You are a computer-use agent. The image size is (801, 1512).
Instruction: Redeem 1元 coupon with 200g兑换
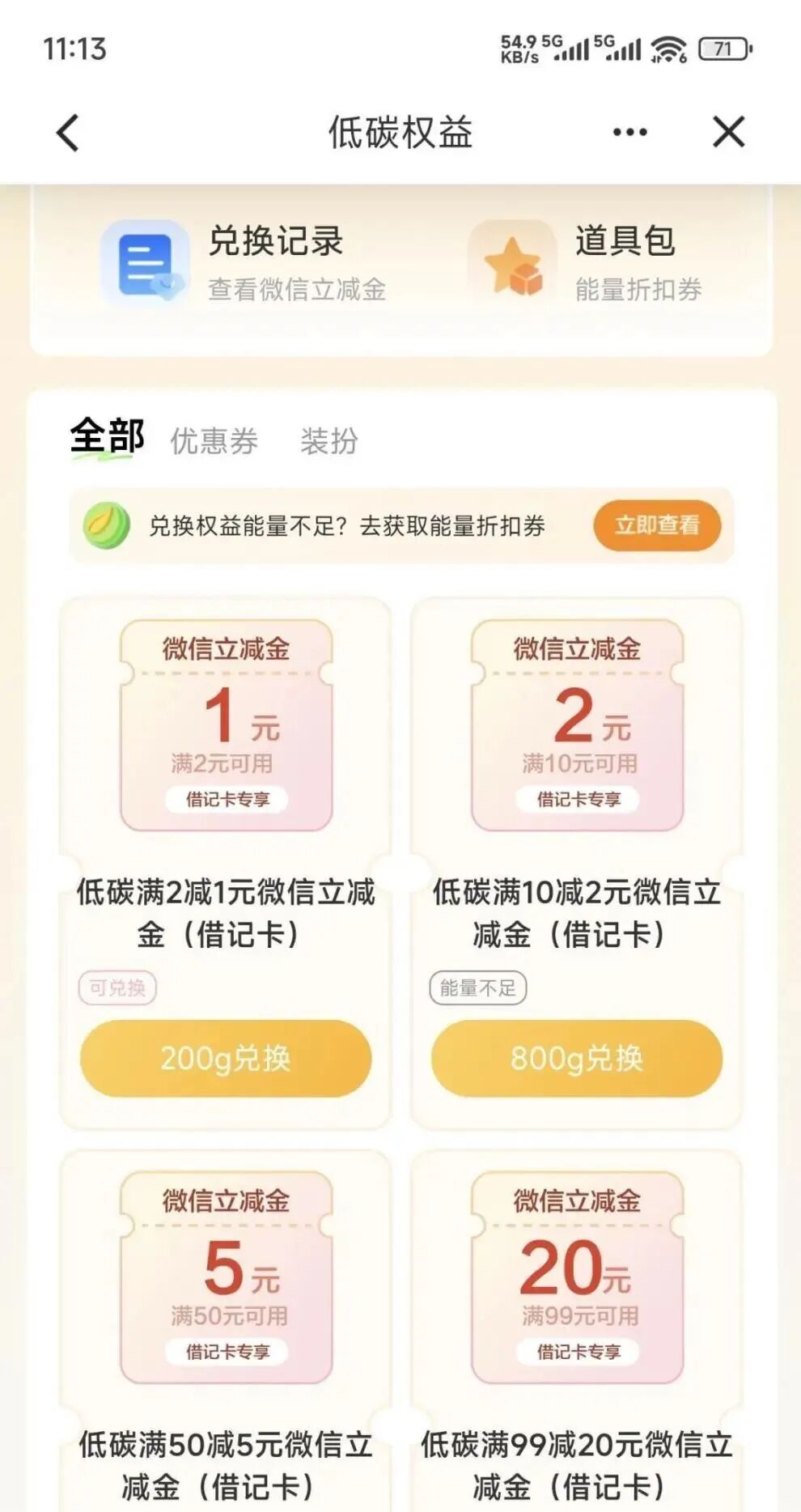coord(226,1058)
